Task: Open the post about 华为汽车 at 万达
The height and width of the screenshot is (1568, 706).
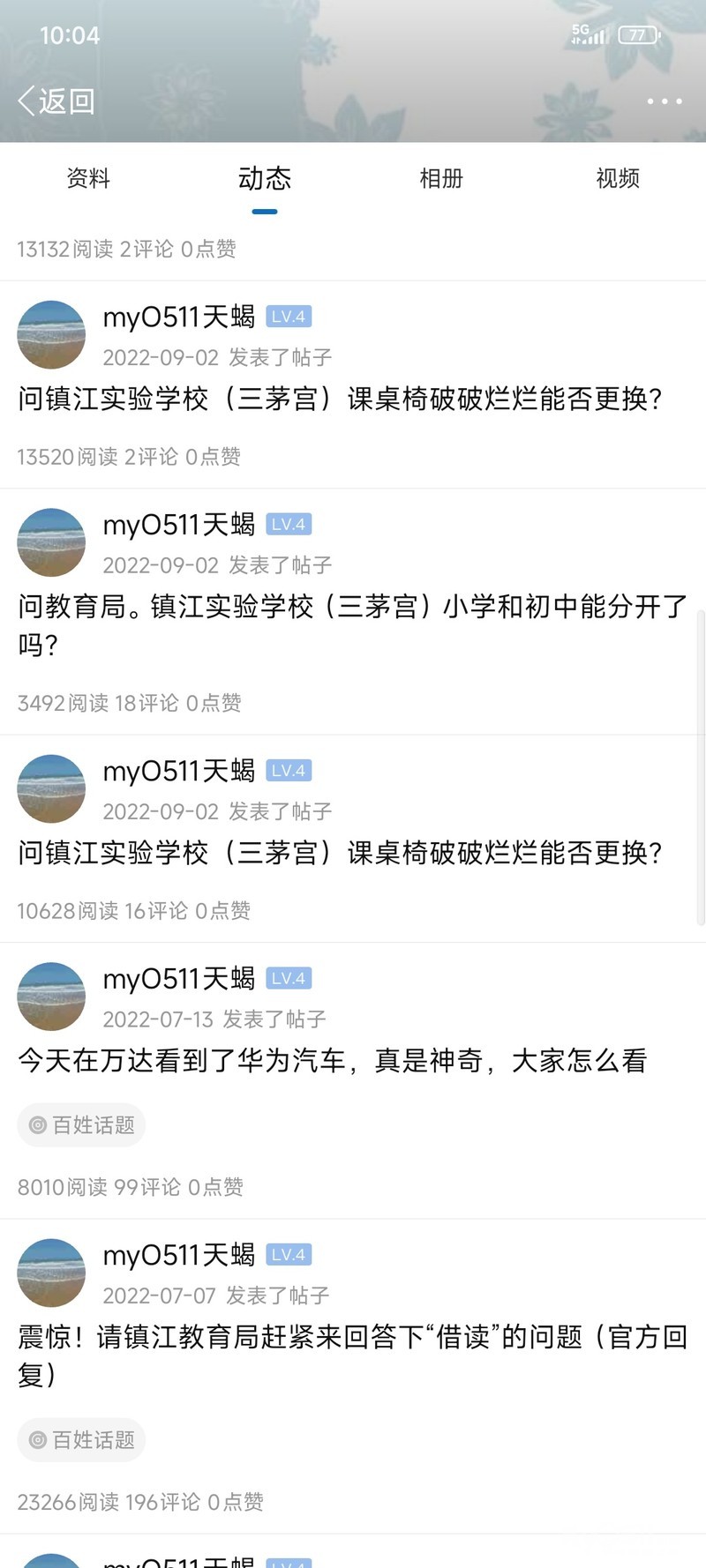Action: pyautogui.click(x=333, y=1060)
